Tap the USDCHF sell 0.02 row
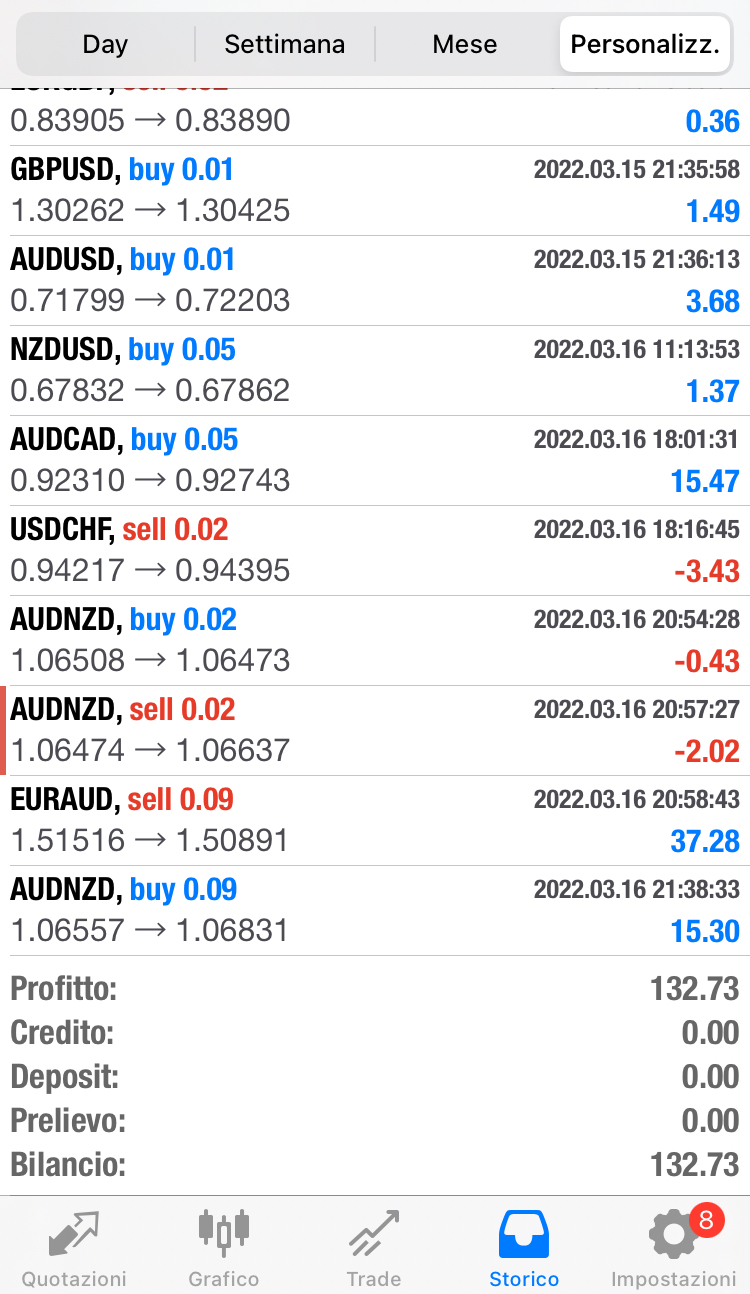750x1294 pixels. (x=375, y=550)
